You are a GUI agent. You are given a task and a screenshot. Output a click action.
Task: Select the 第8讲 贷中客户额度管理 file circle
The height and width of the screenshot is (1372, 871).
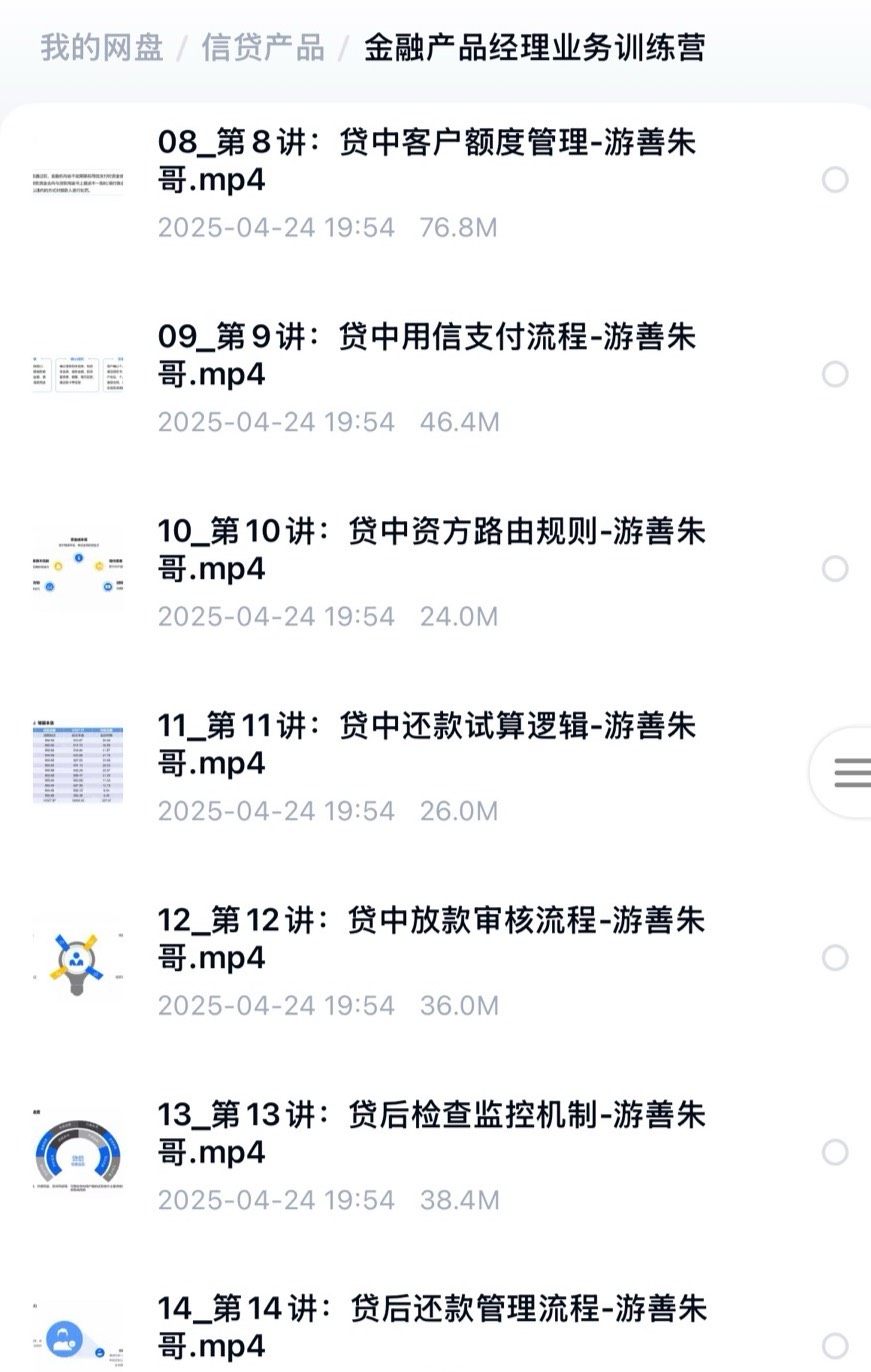point(835,180)
